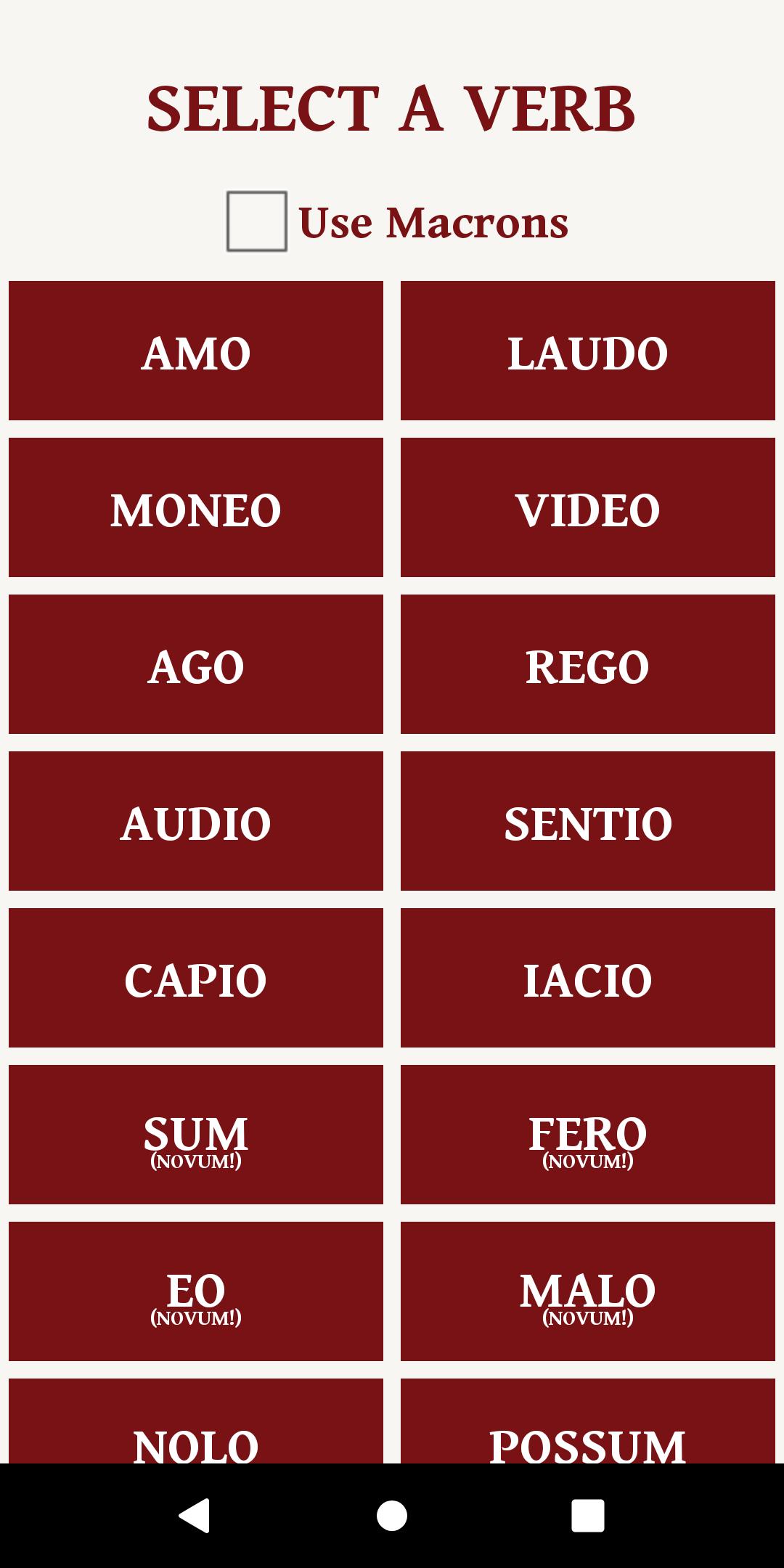Image resolution: width=784 pixels, height=1568 pixels.
Task: Open the AUDIO verb
Action: [x=196, y=821]
